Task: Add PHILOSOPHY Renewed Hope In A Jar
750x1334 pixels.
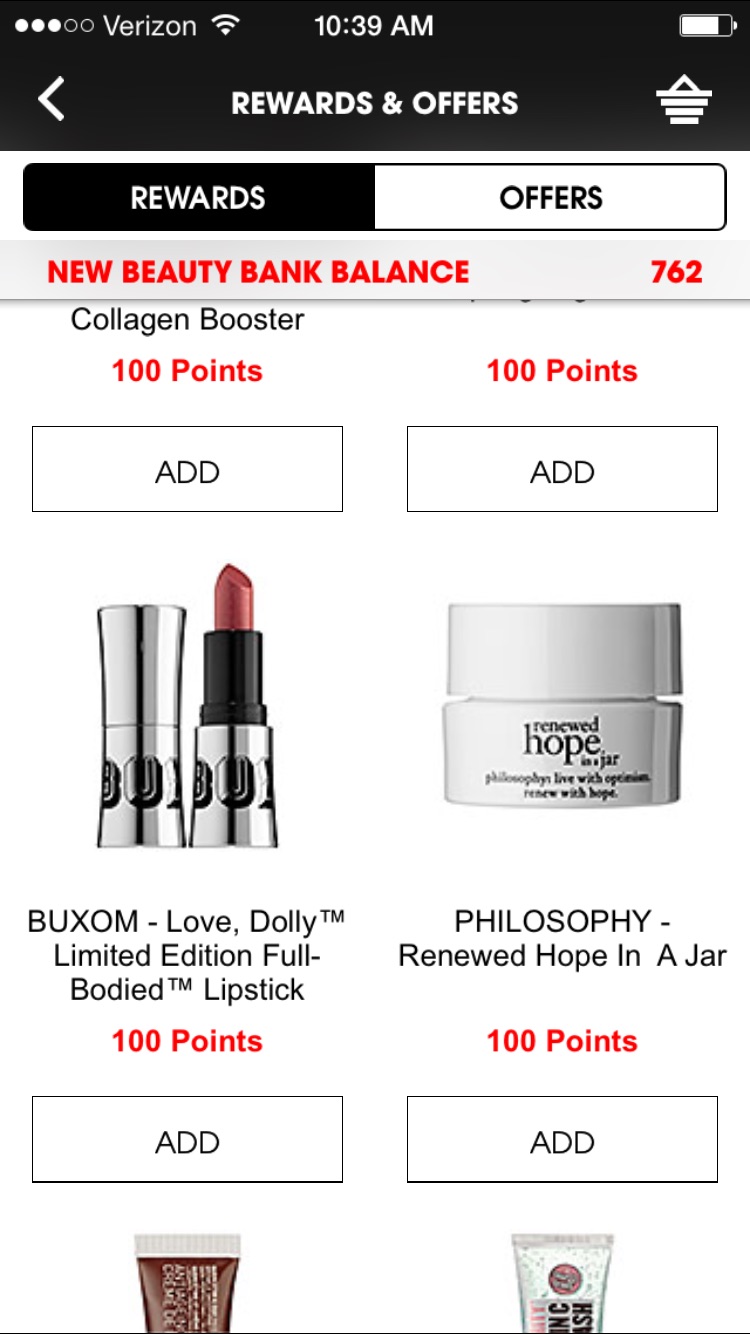Action: pyautogui.click(x=562, y=1139)
